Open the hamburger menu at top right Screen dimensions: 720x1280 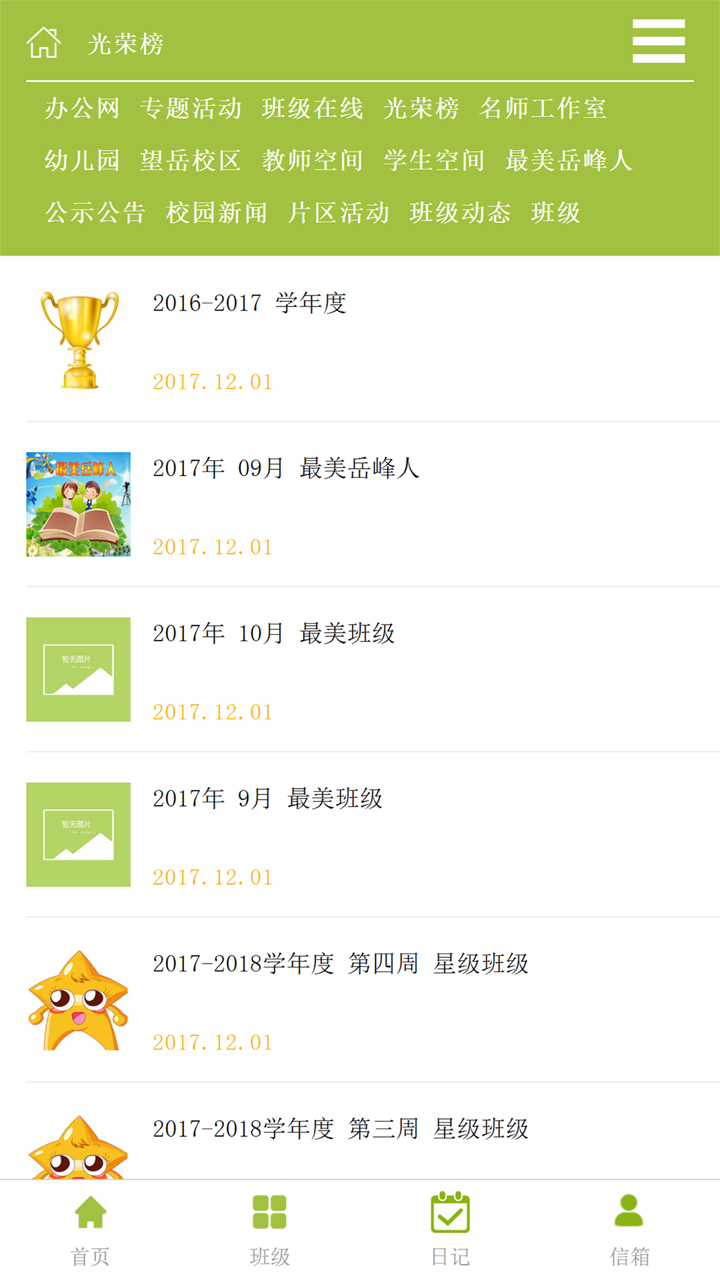point(657,43)
